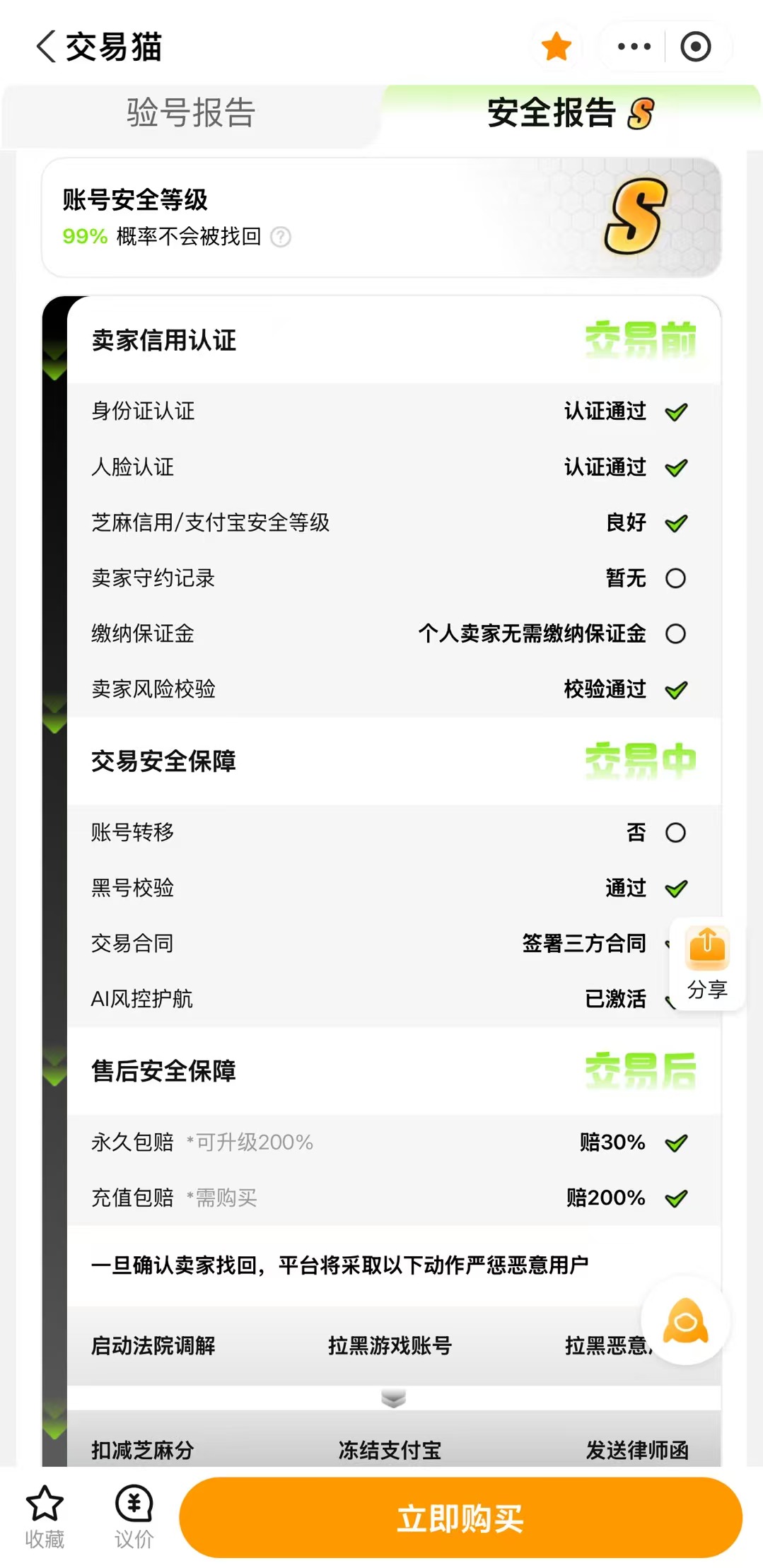Screen dimensions: 763x1568
Task: Expand the penalty actions list arrow
Action: [x=393, y=1398]
